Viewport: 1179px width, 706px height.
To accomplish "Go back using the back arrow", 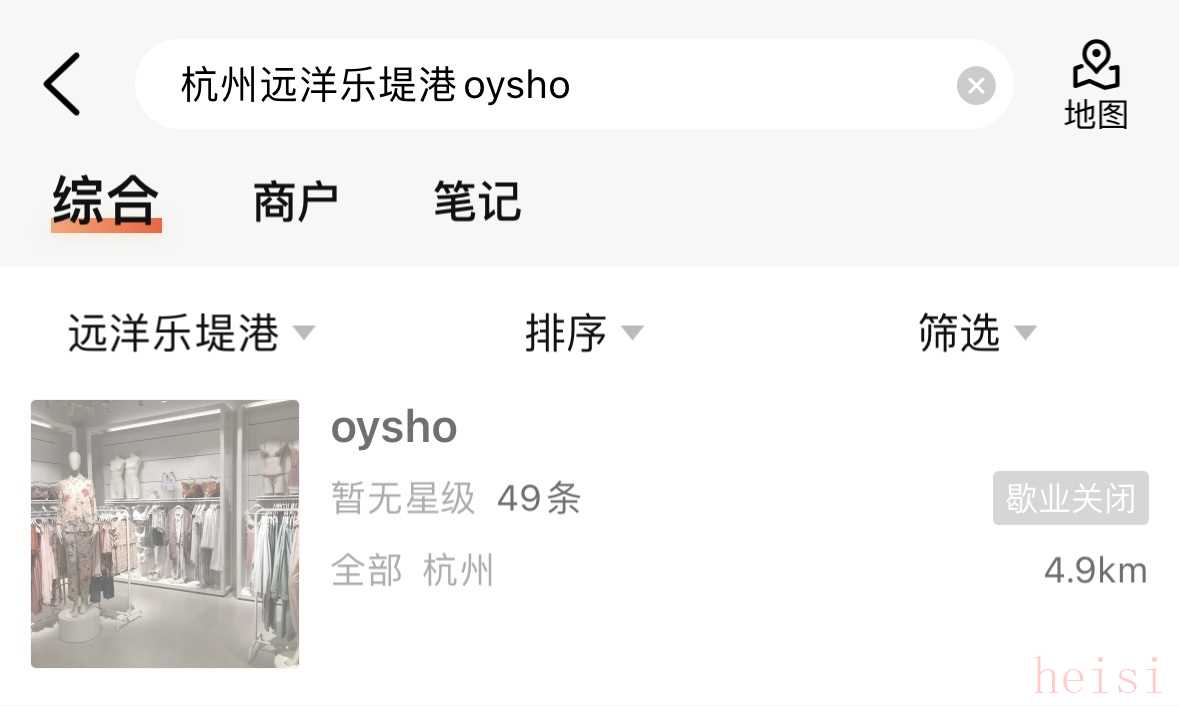I will [x=62, y=85].
